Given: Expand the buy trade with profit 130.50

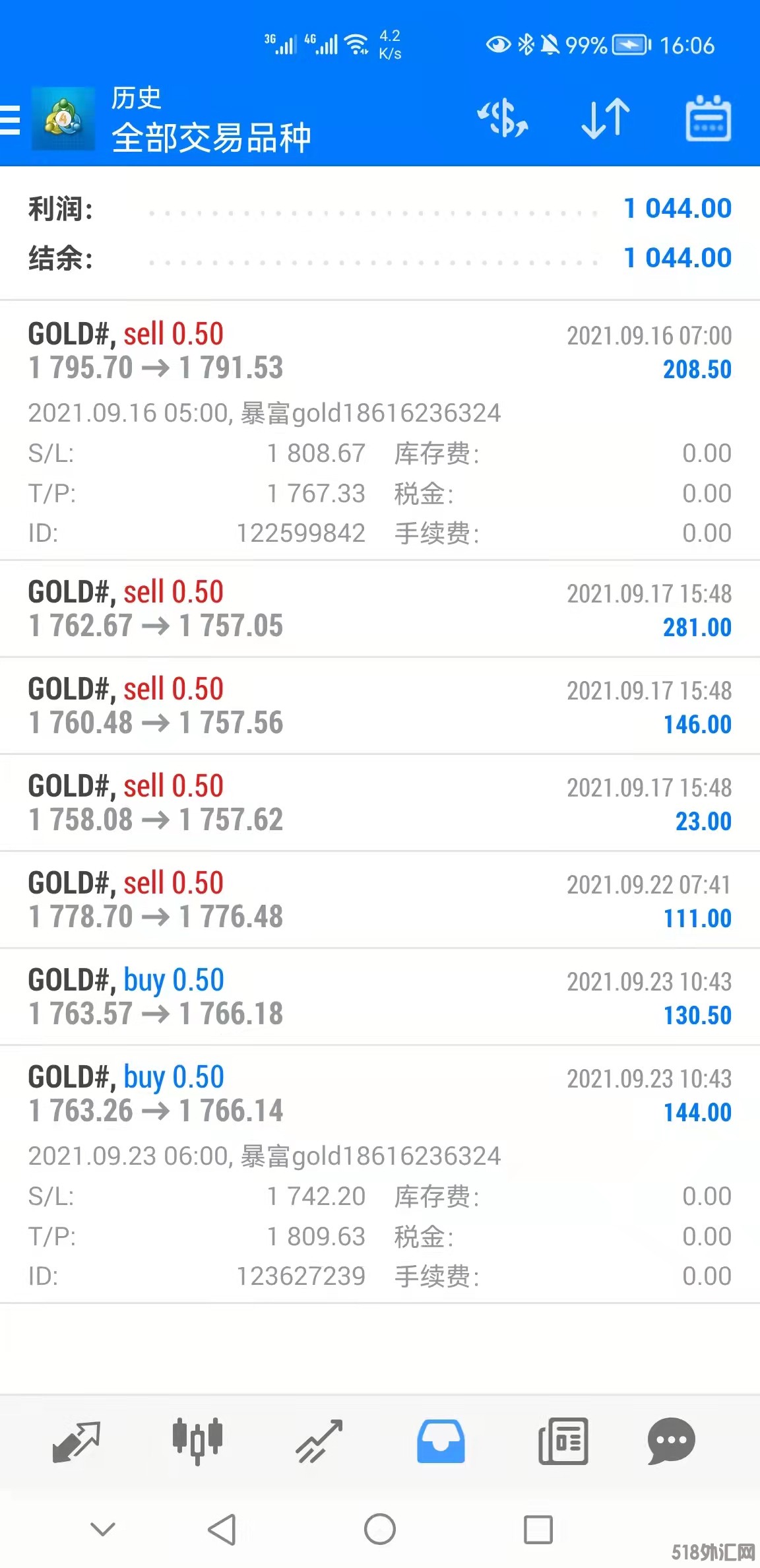Looking at the screenshot, I should 379,996.
